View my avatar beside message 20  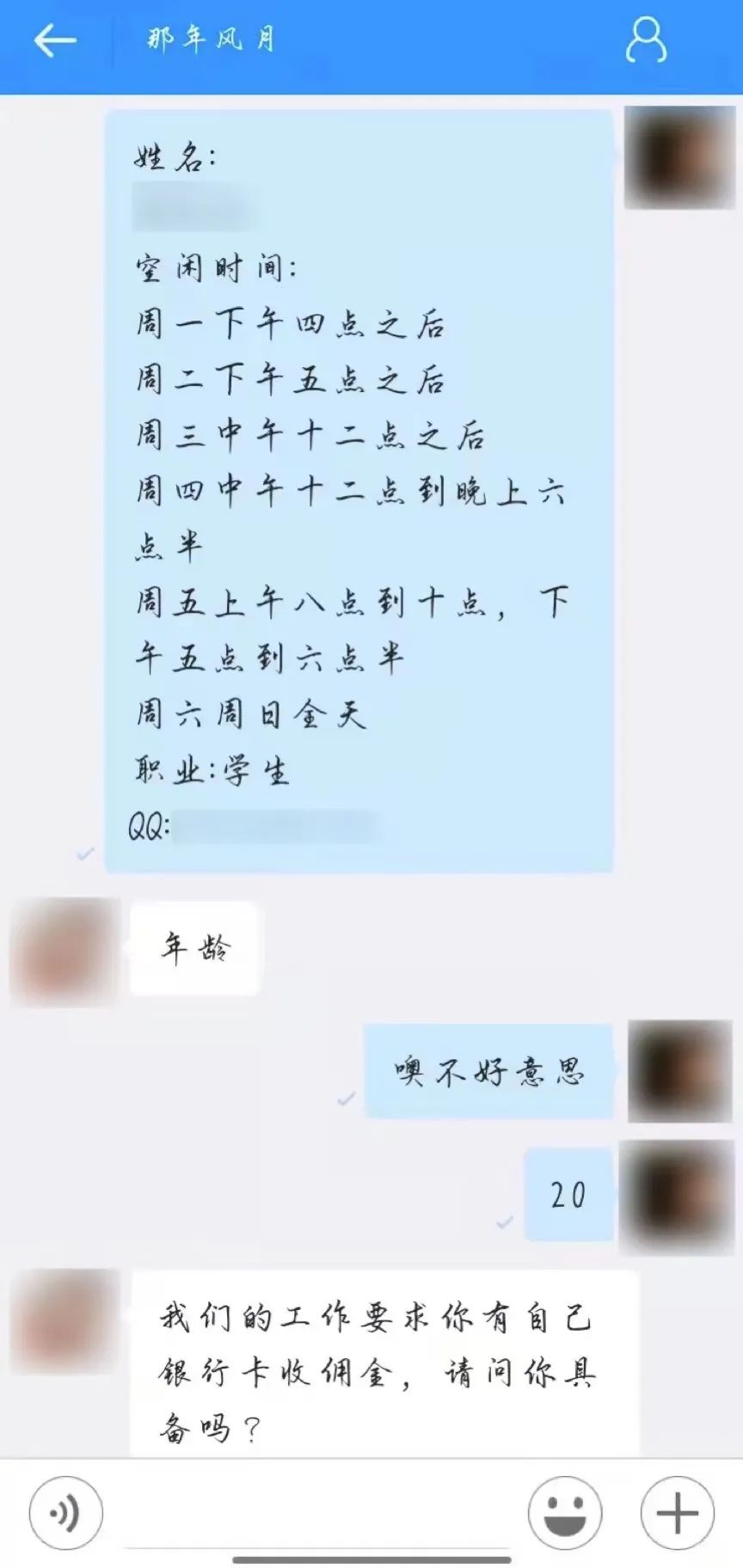677,1196
